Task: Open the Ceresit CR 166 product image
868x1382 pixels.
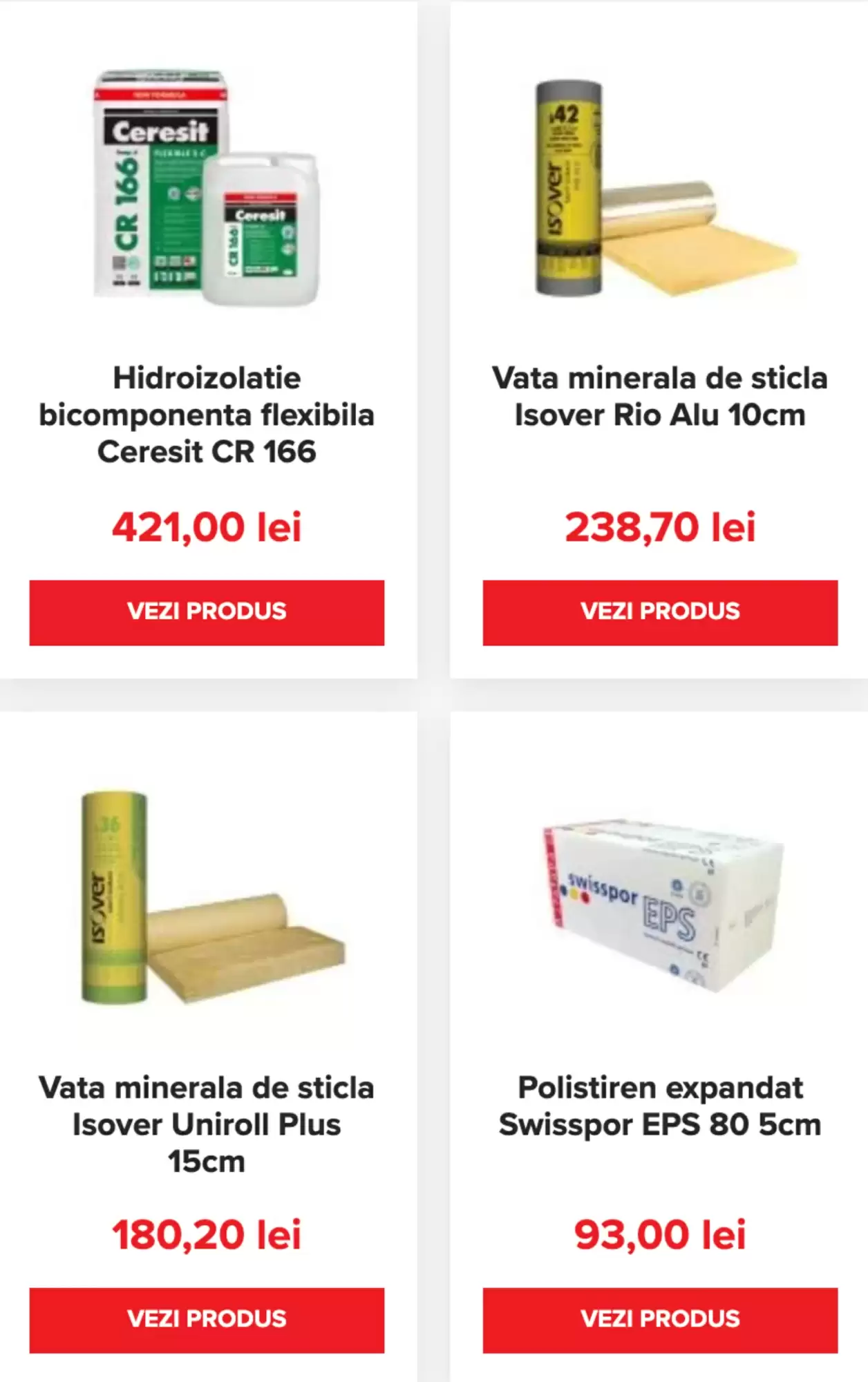Action: 207,188
